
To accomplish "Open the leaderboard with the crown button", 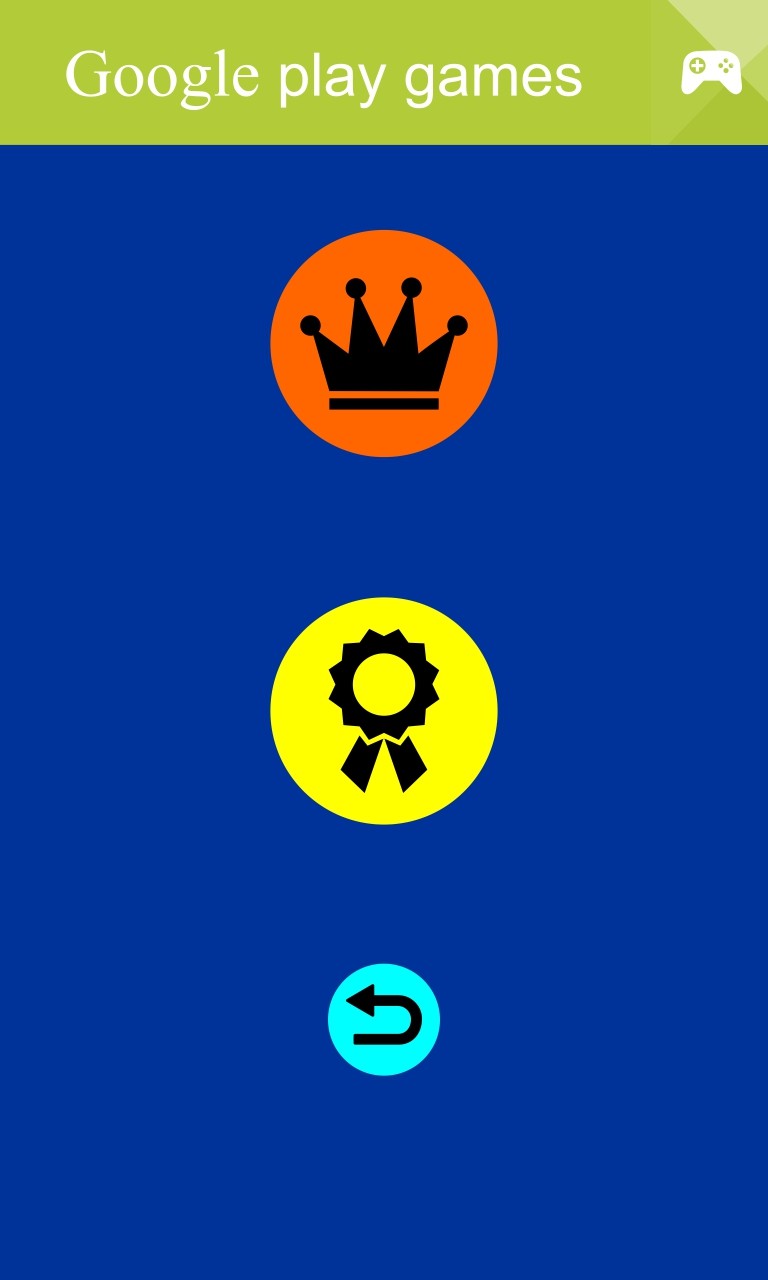I will coord(384,343).
